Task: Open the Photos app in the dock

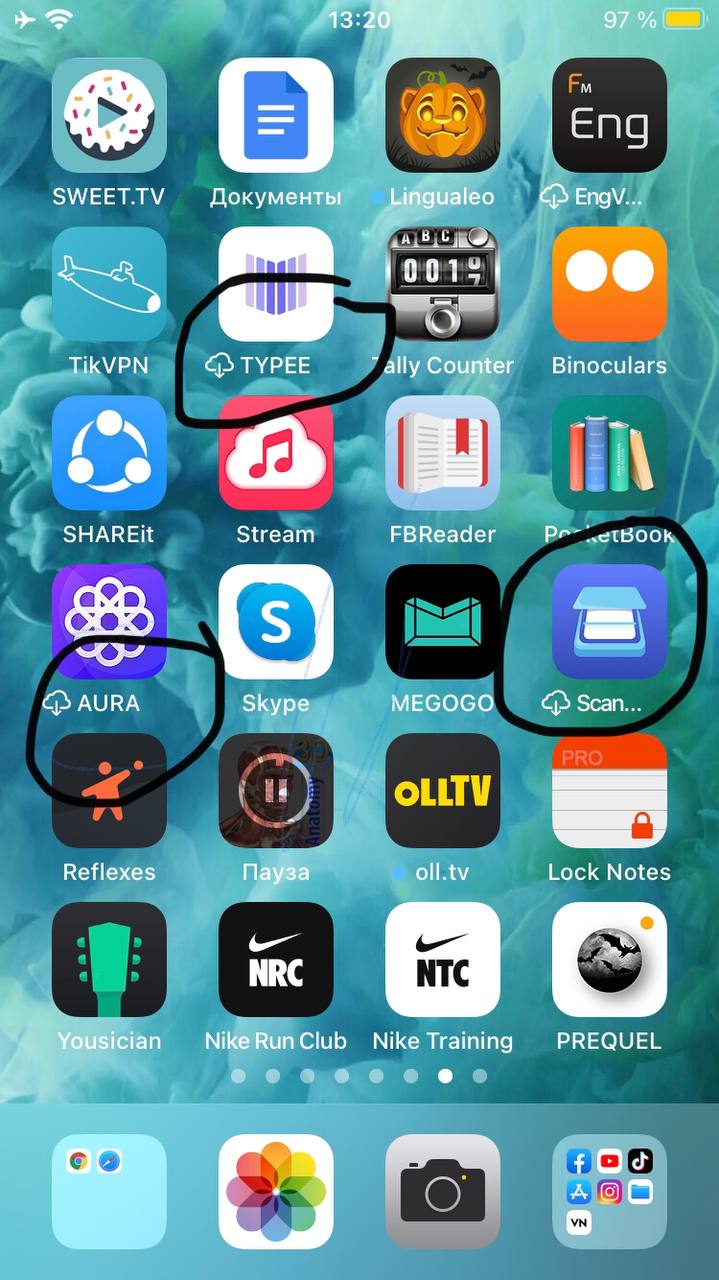Action: [276, 1192]
